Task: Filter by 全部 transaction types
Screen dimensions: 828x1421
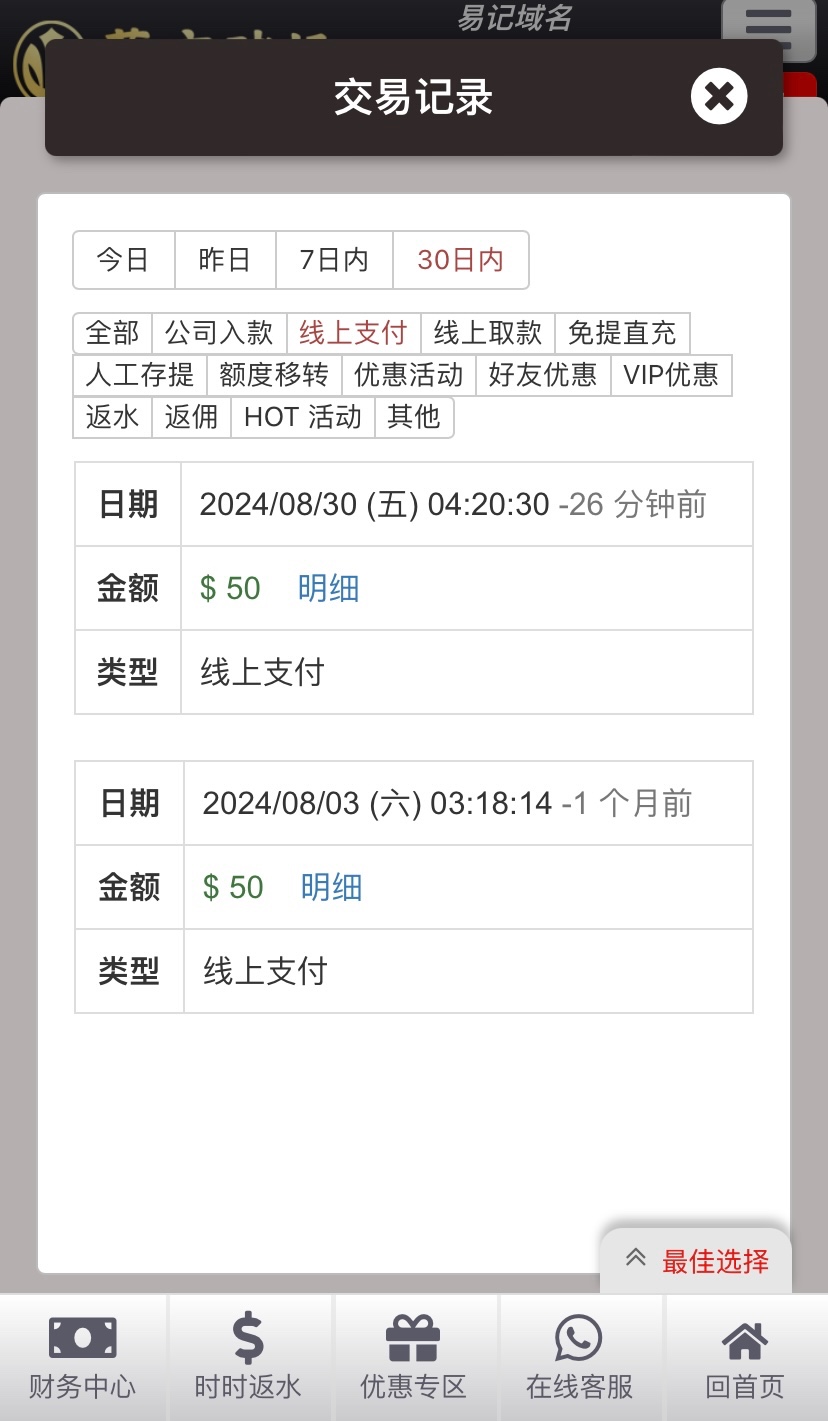Action: 112,333
